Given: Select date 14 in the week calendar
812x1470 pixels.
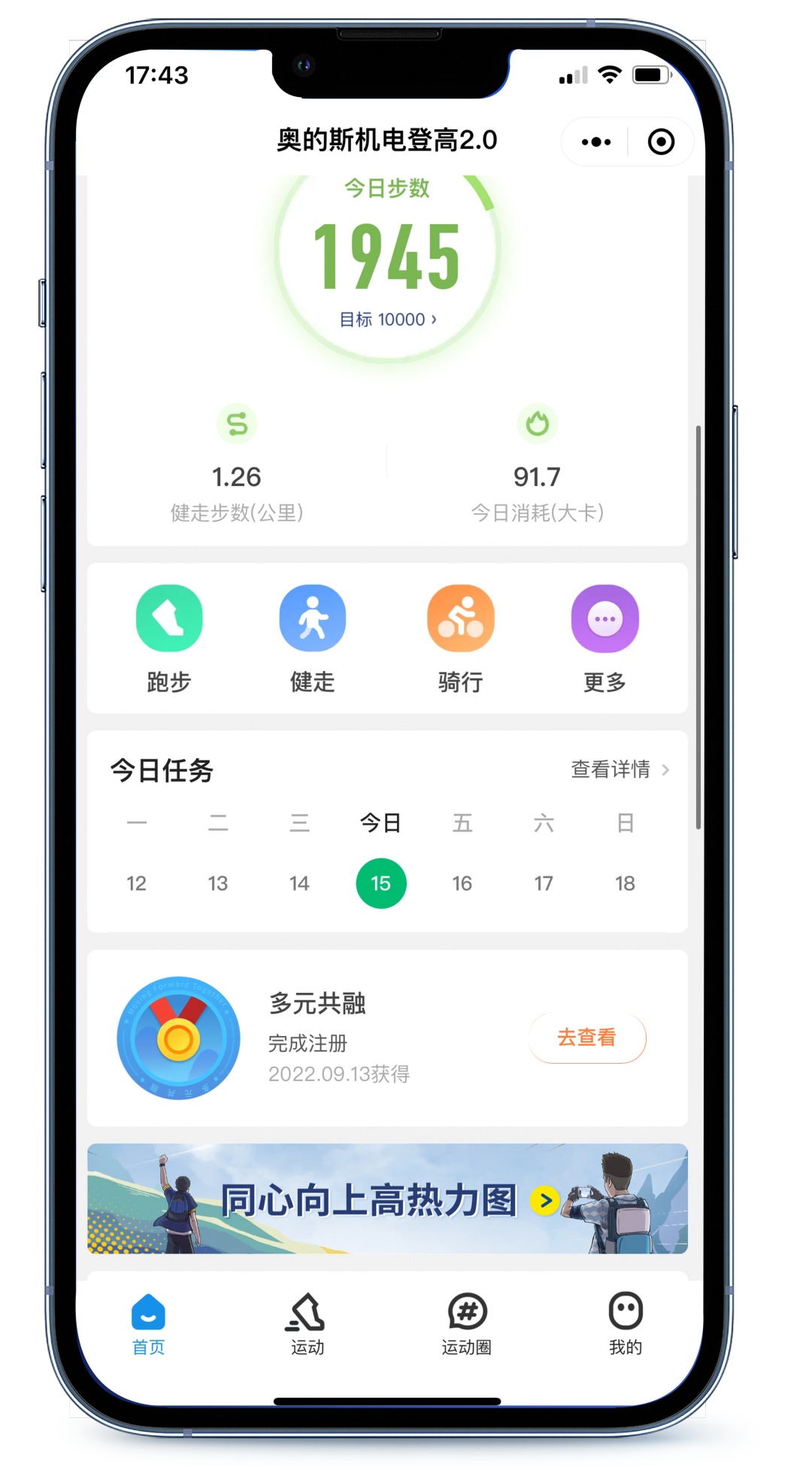Looking at the screenshot, I should click(x=299, y=883).
